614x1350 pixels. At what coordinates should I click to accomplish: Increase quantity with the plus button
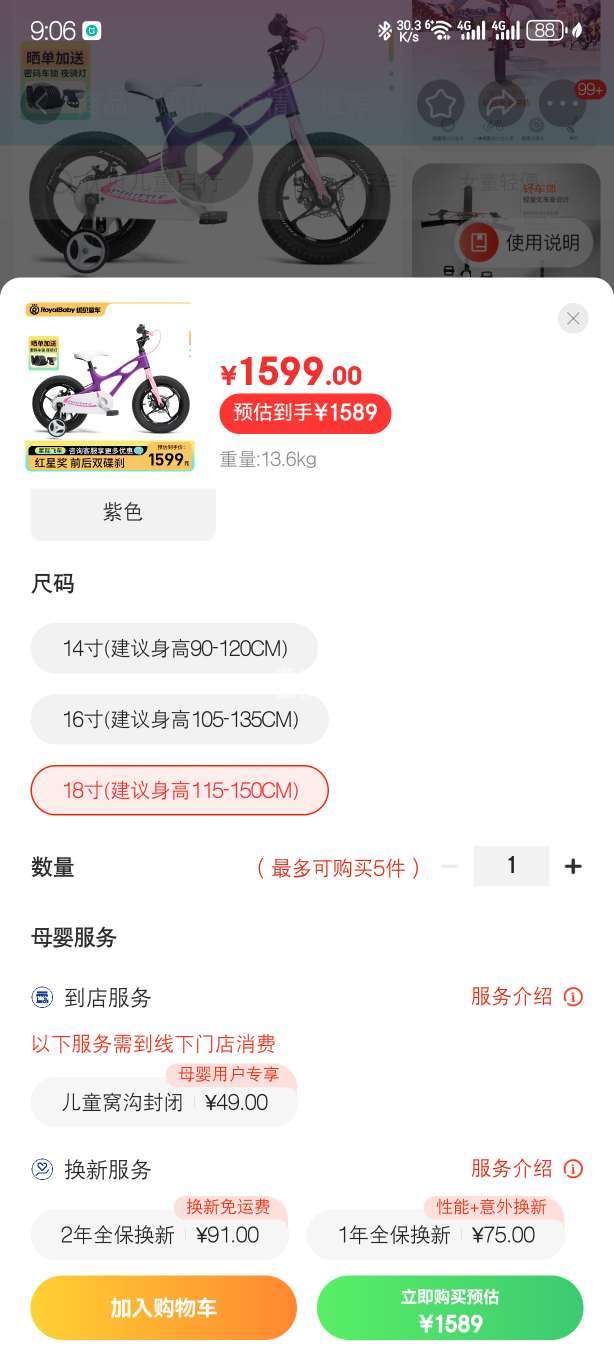[x=573, y=867]
